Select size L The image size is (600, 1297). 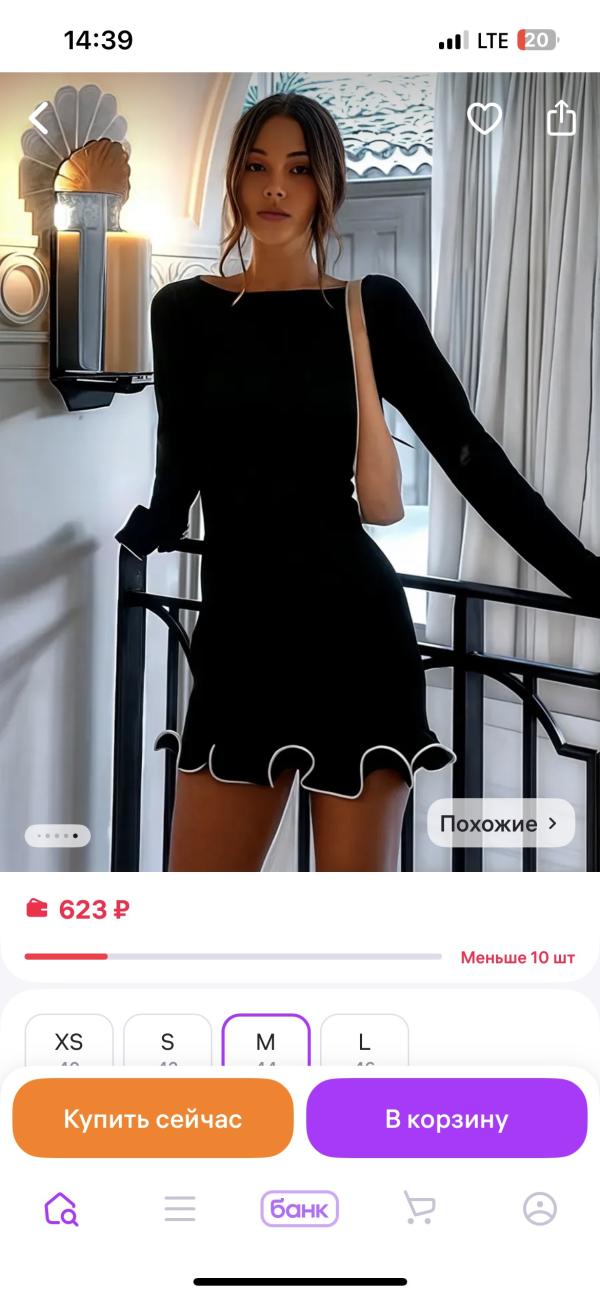click(364, 1043)
